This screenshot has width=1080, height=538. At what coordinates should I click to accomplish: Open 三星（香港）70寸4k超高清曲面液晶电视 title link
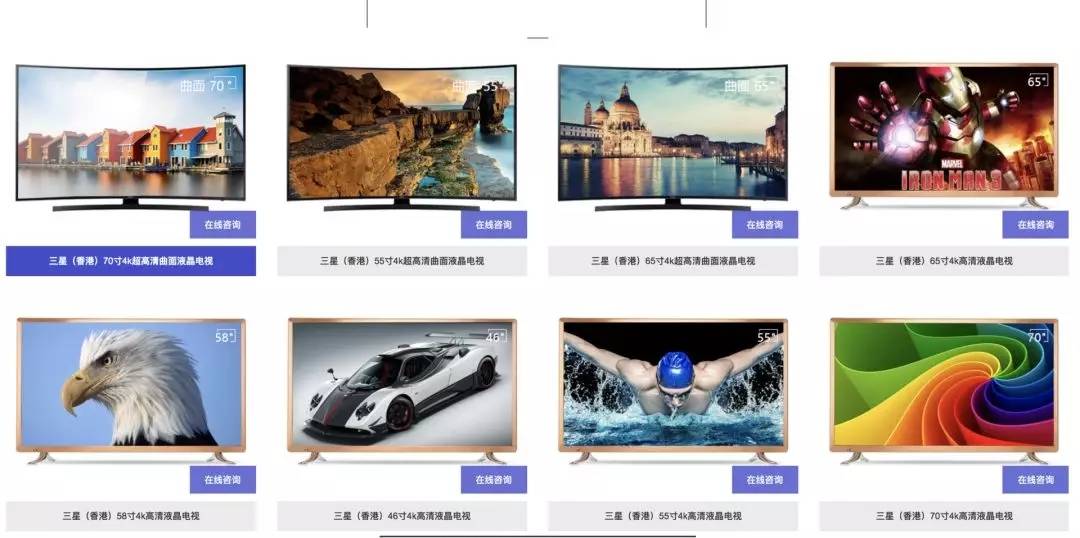(131, 261)
